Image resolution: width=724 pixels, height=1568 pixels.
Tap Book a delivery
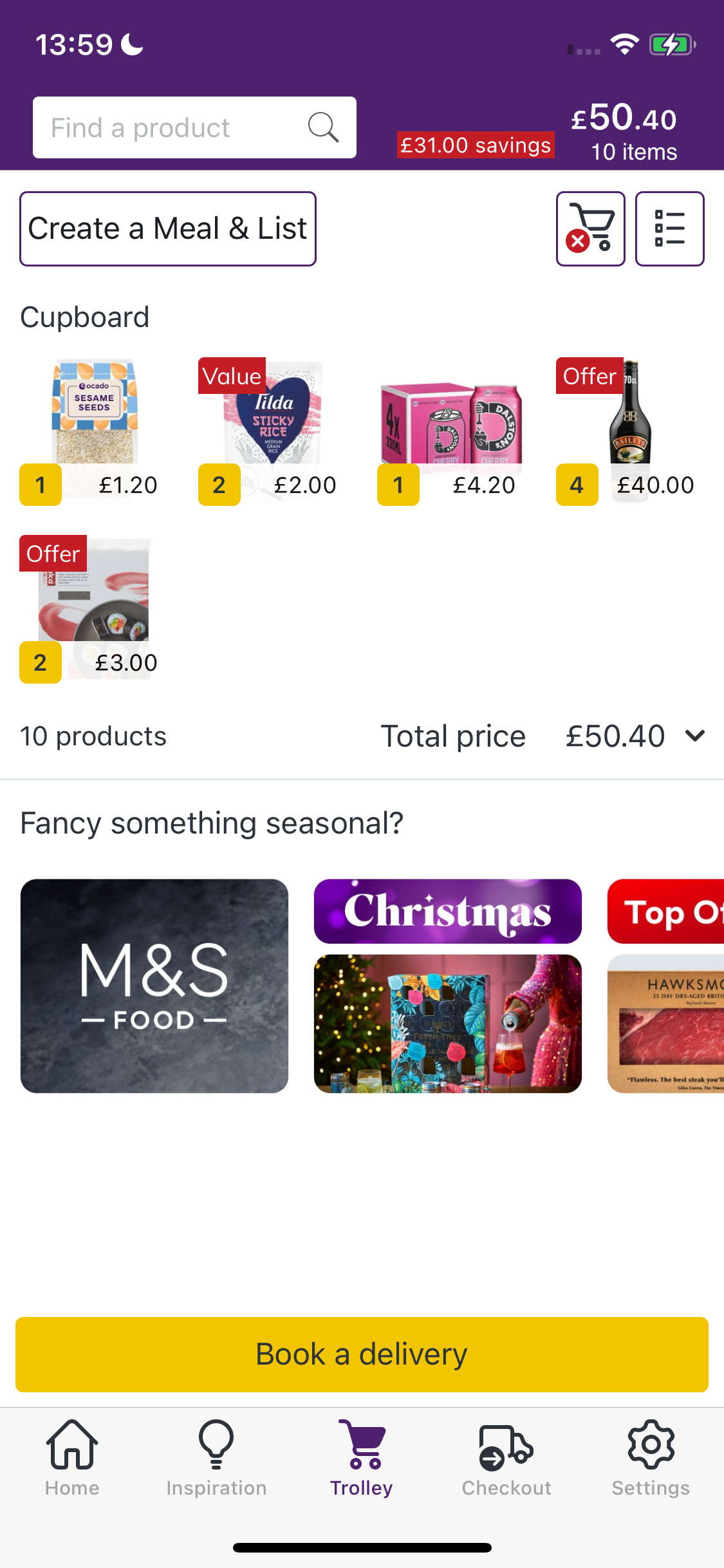pyautogui.click(x=362, y=1354)
